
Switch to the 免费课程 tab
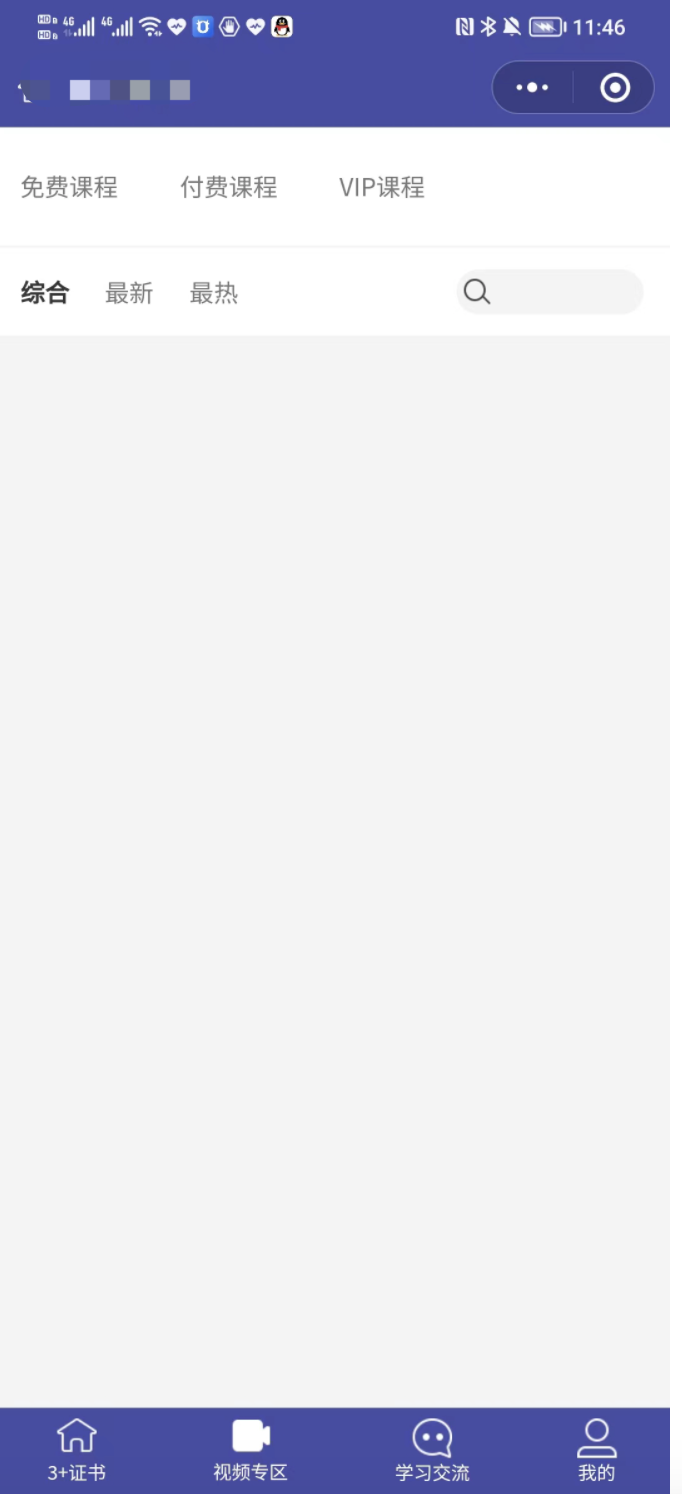(x=69, y=187)
